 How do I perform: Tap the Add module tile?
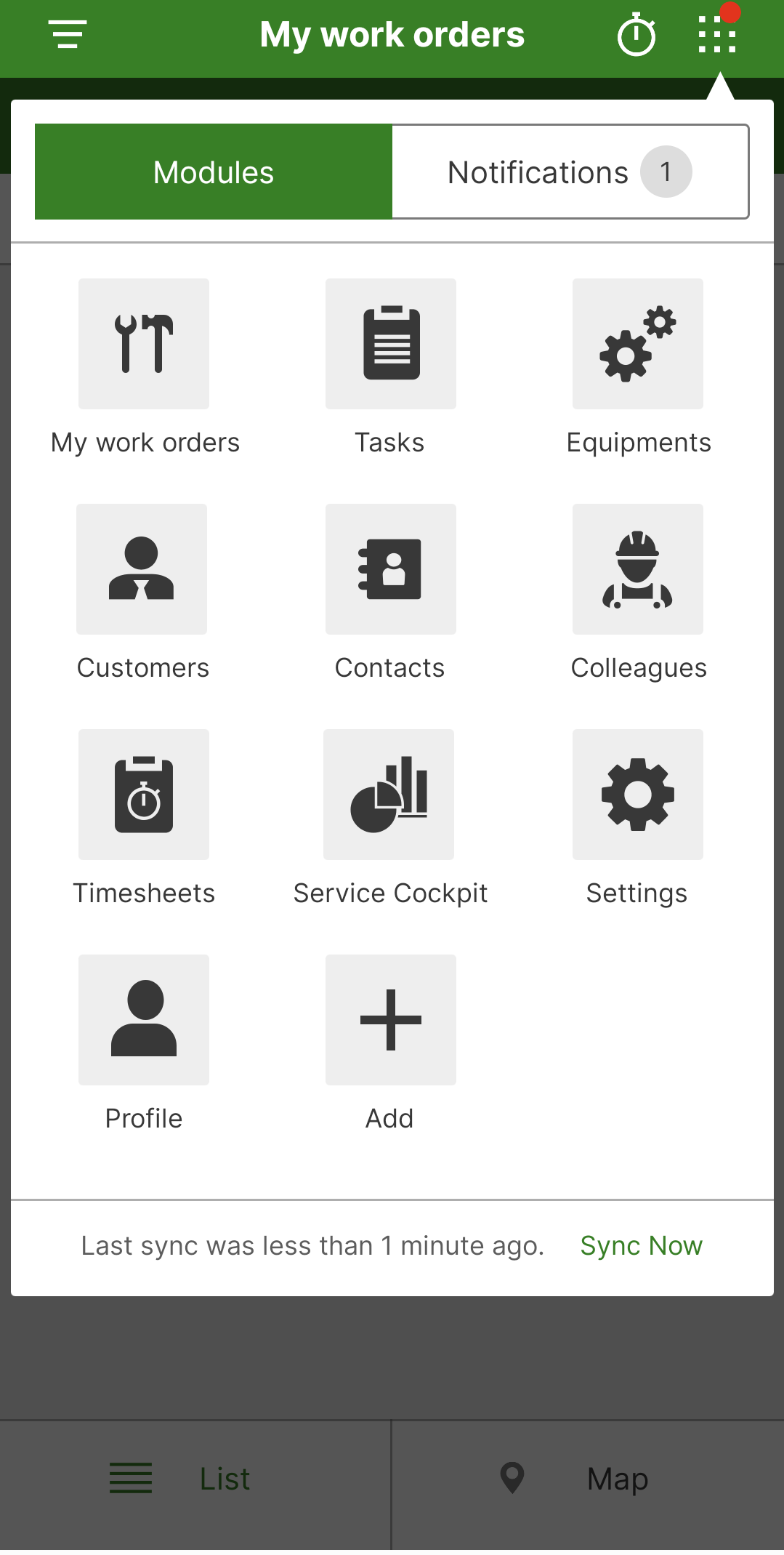[x=391, y=1021]
